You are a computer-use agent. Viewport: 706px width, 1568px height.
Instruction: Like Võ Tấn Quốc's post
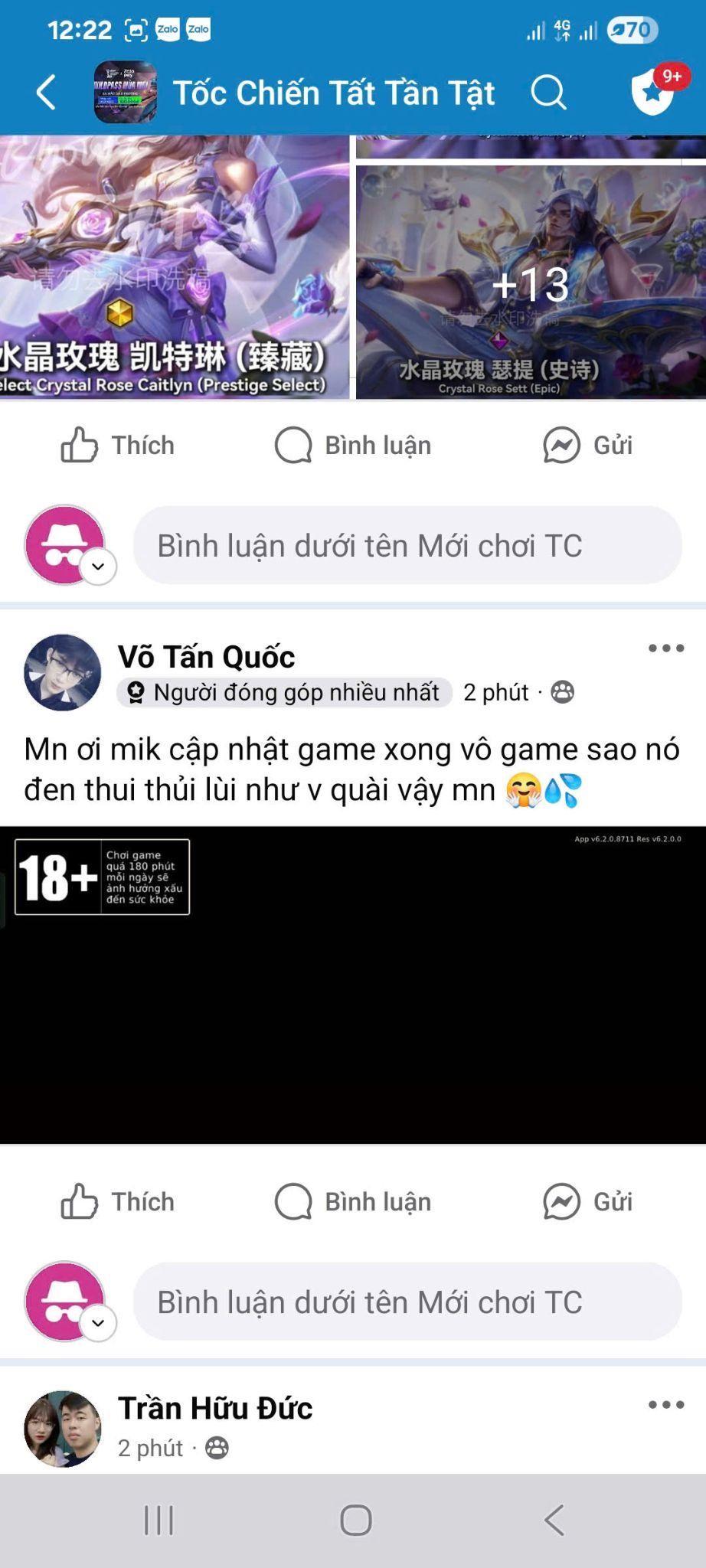pos(117,1202)
